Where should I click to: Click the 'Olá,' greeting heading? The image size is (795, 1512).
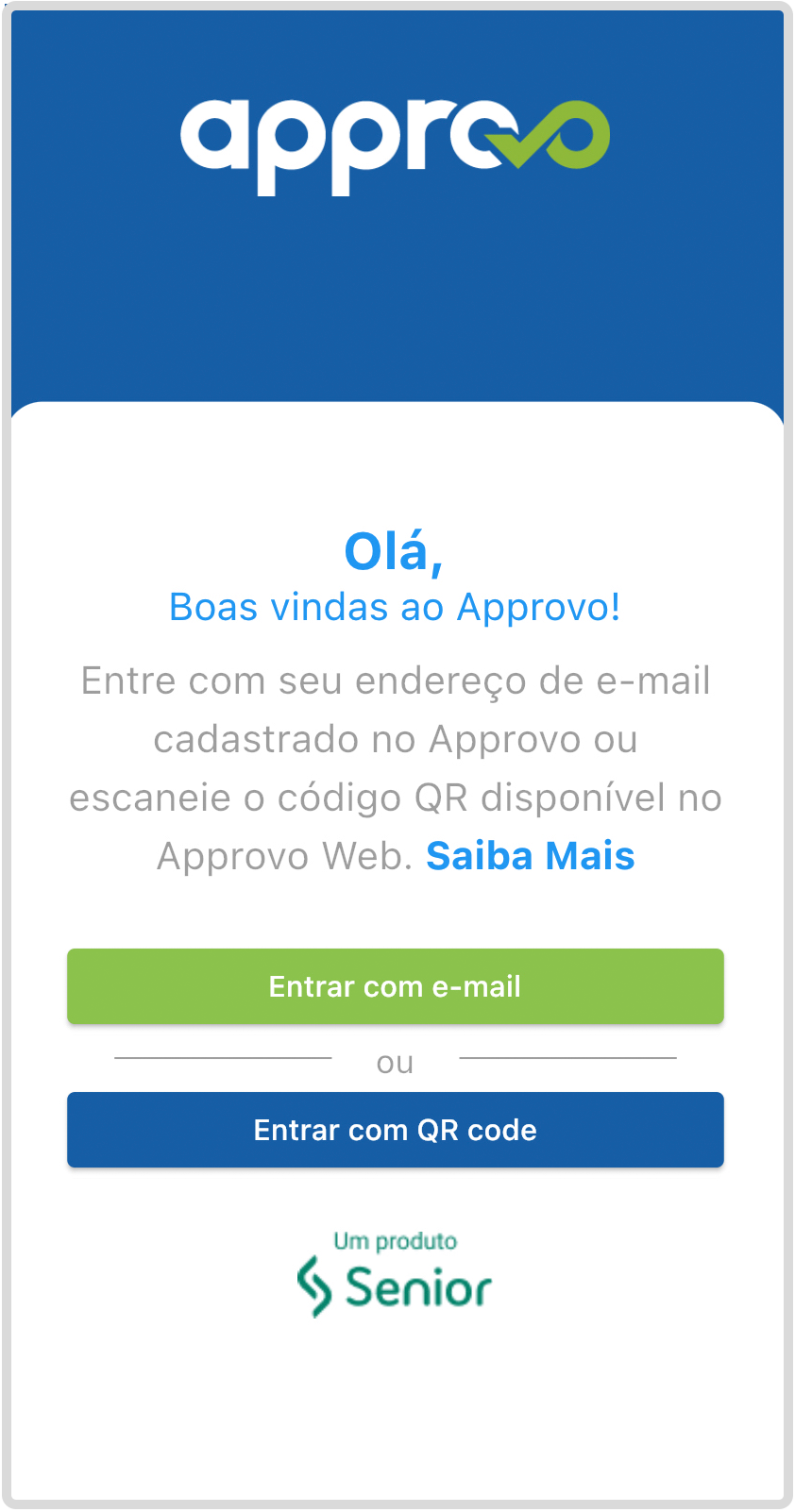click(x=397, y=552)
